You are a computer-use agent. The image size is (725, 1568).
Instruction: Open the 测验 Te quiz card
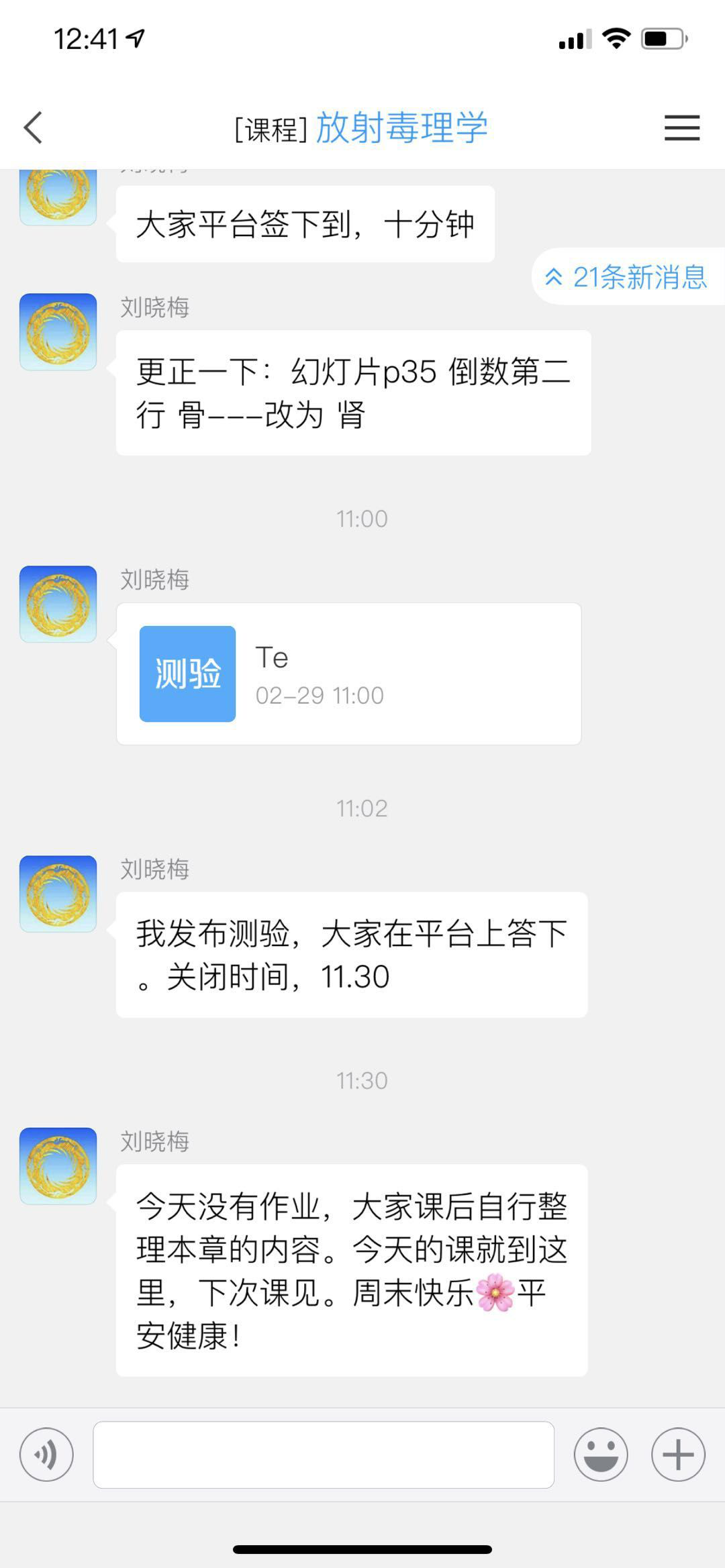pos(348,674)
